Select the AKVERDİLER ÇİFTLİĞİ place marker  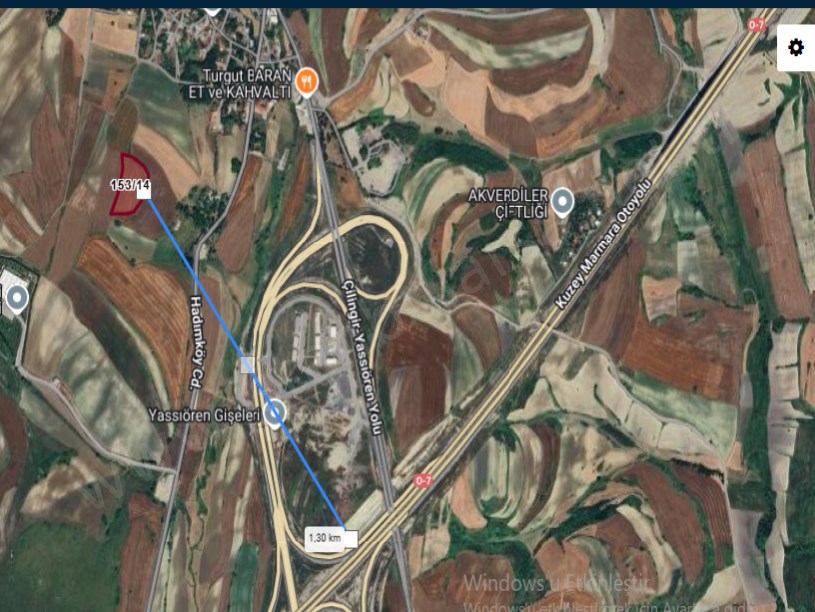[x=564, y=203]
